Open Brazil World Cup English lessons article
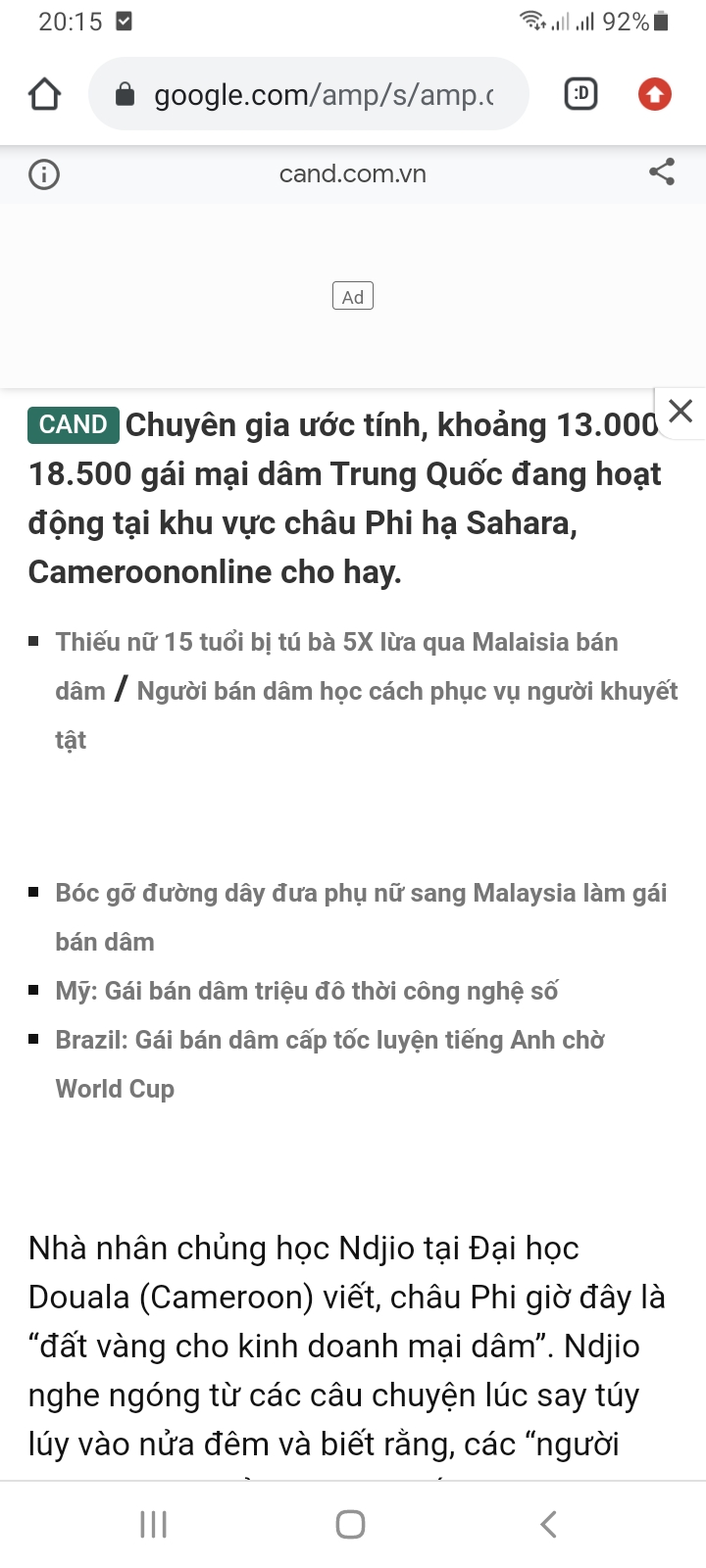Screen dimensions: 706x1568 (x=328, y=1039)
